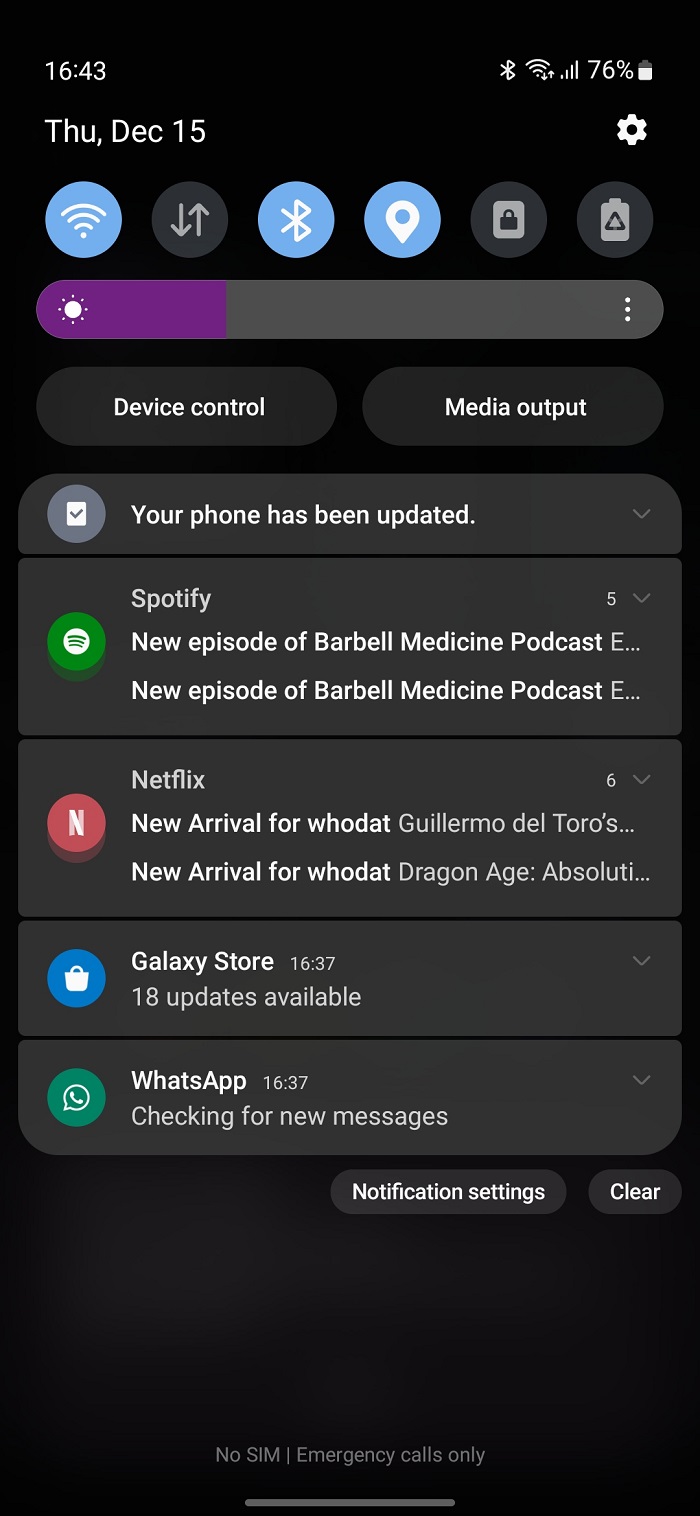The height and width of the screenshot is (1516, 700).
Task: Expand the Spotify notification group
Action: point(642,598)
